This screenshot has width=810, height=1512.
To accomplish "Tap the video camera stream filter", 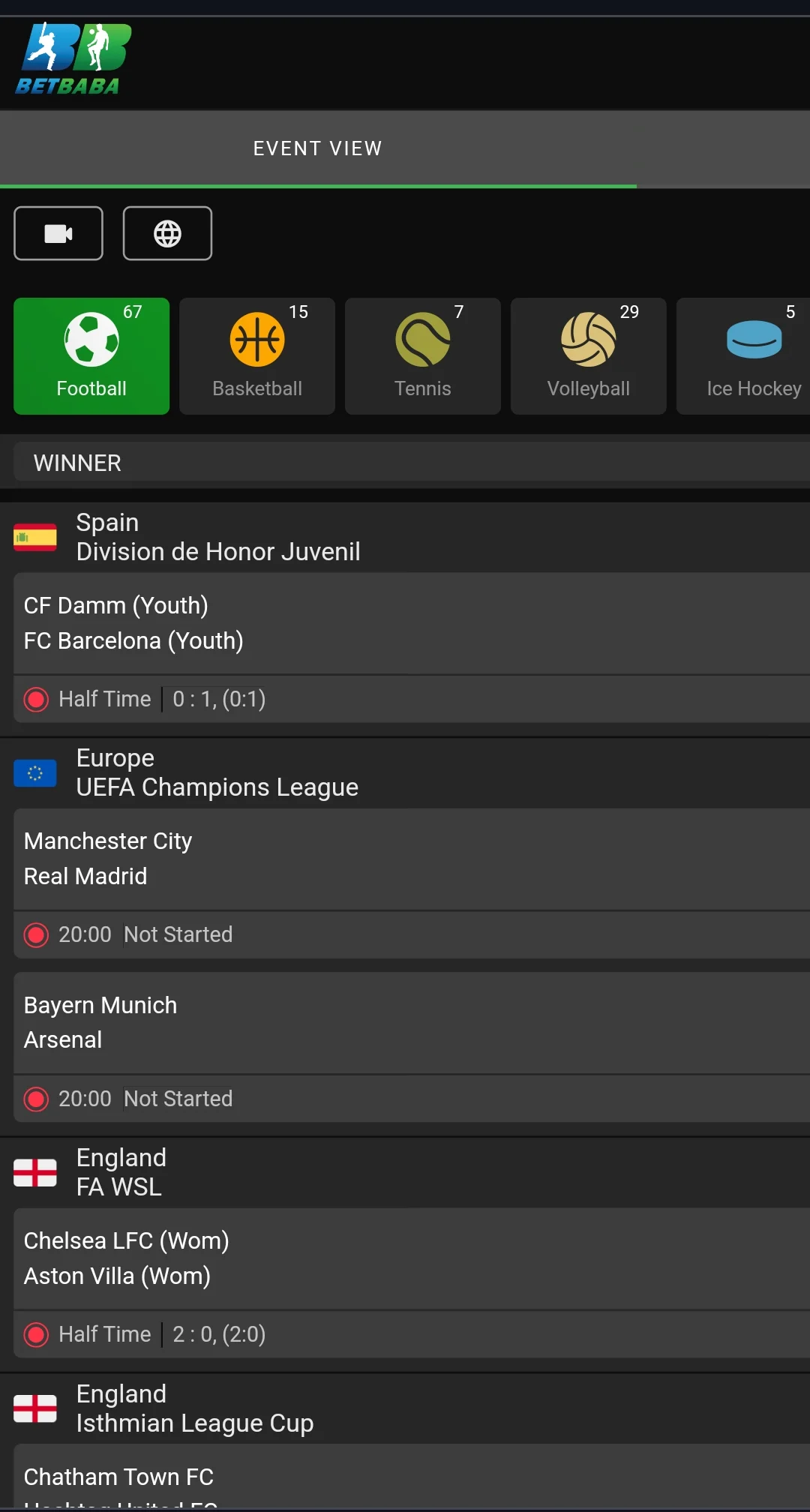I will 58,233.
